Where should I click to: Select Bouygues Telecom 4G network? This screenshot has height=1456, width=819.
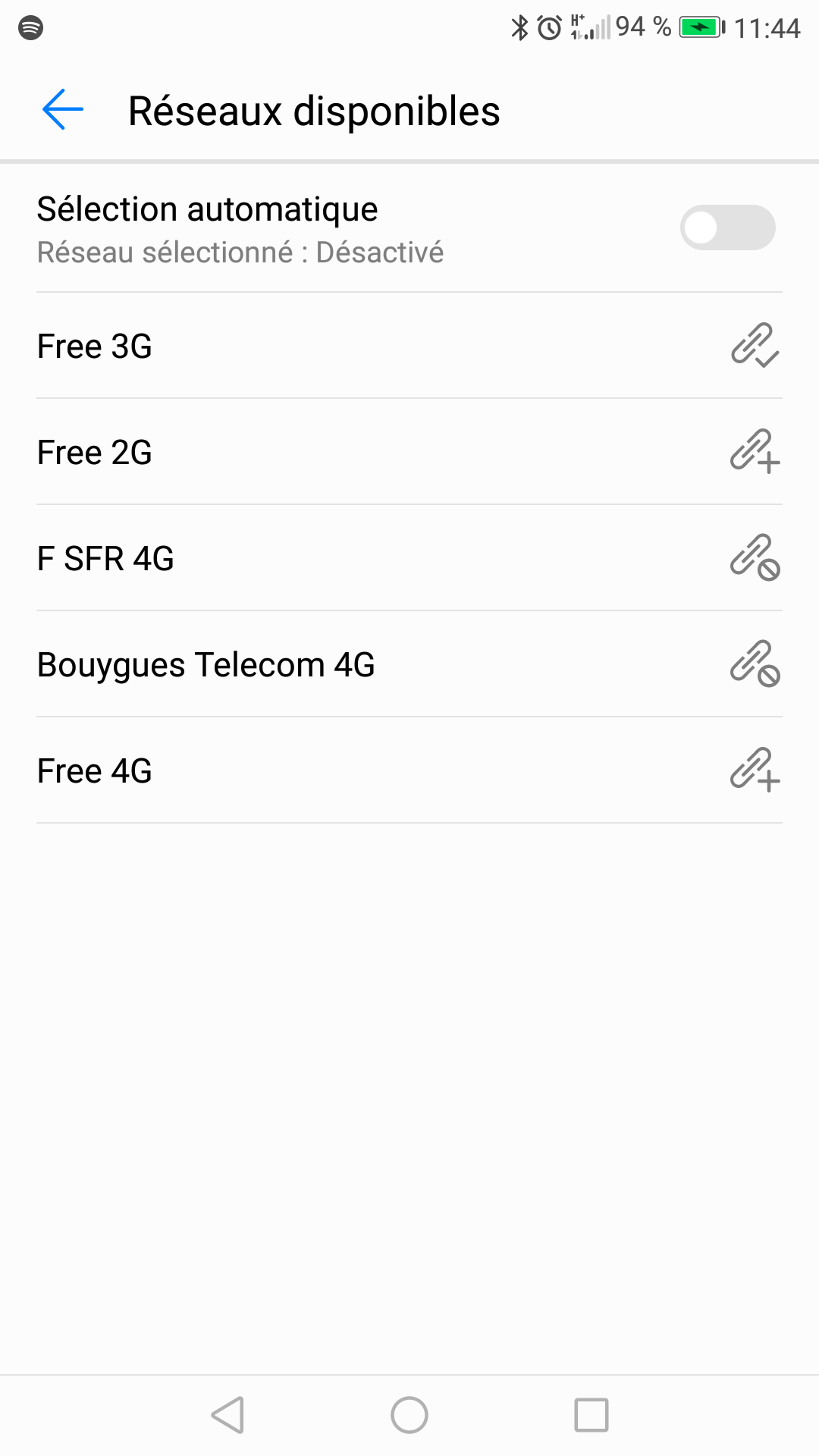(409, 664)
